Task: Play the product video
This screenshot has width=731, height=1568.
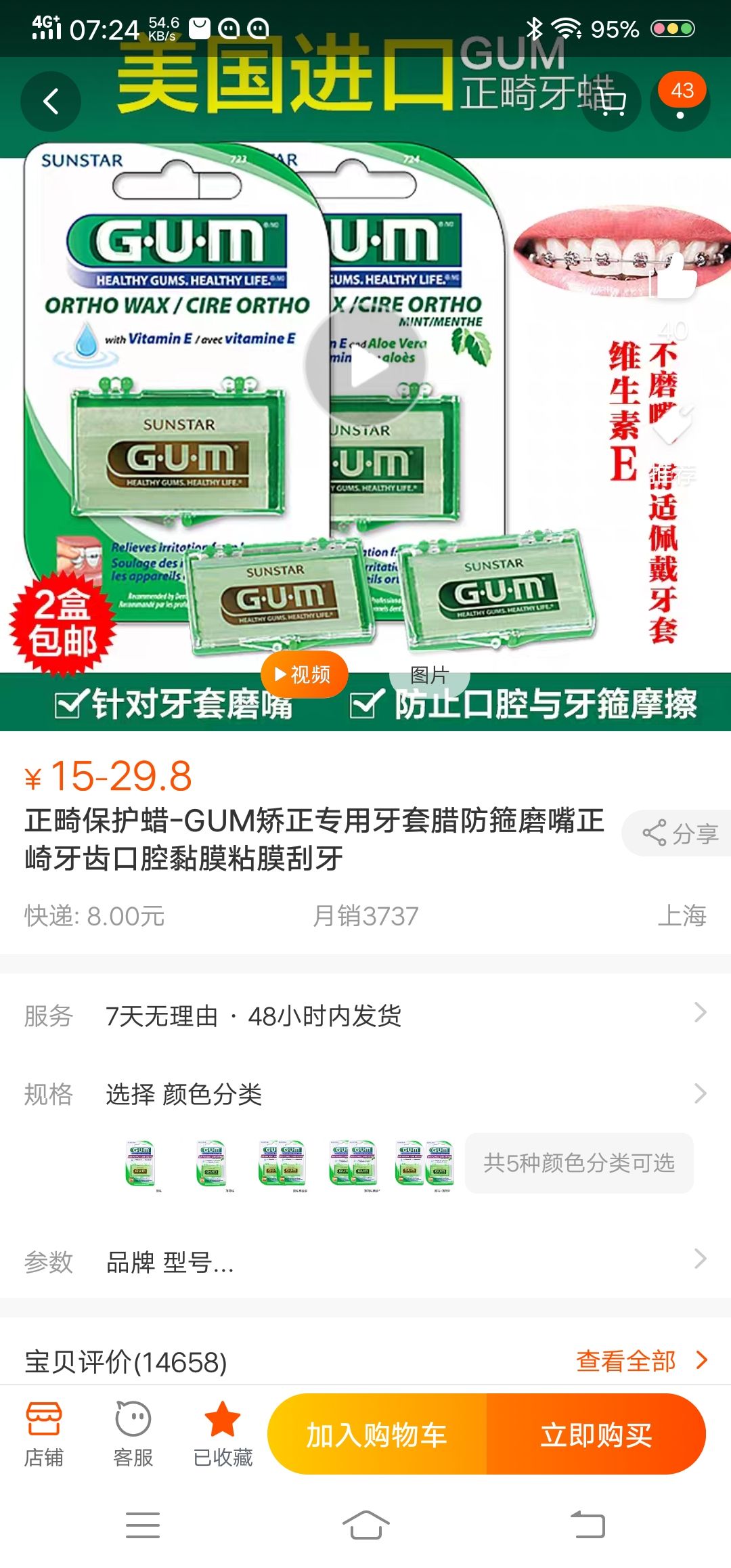Action: click(x=365, y=366)
